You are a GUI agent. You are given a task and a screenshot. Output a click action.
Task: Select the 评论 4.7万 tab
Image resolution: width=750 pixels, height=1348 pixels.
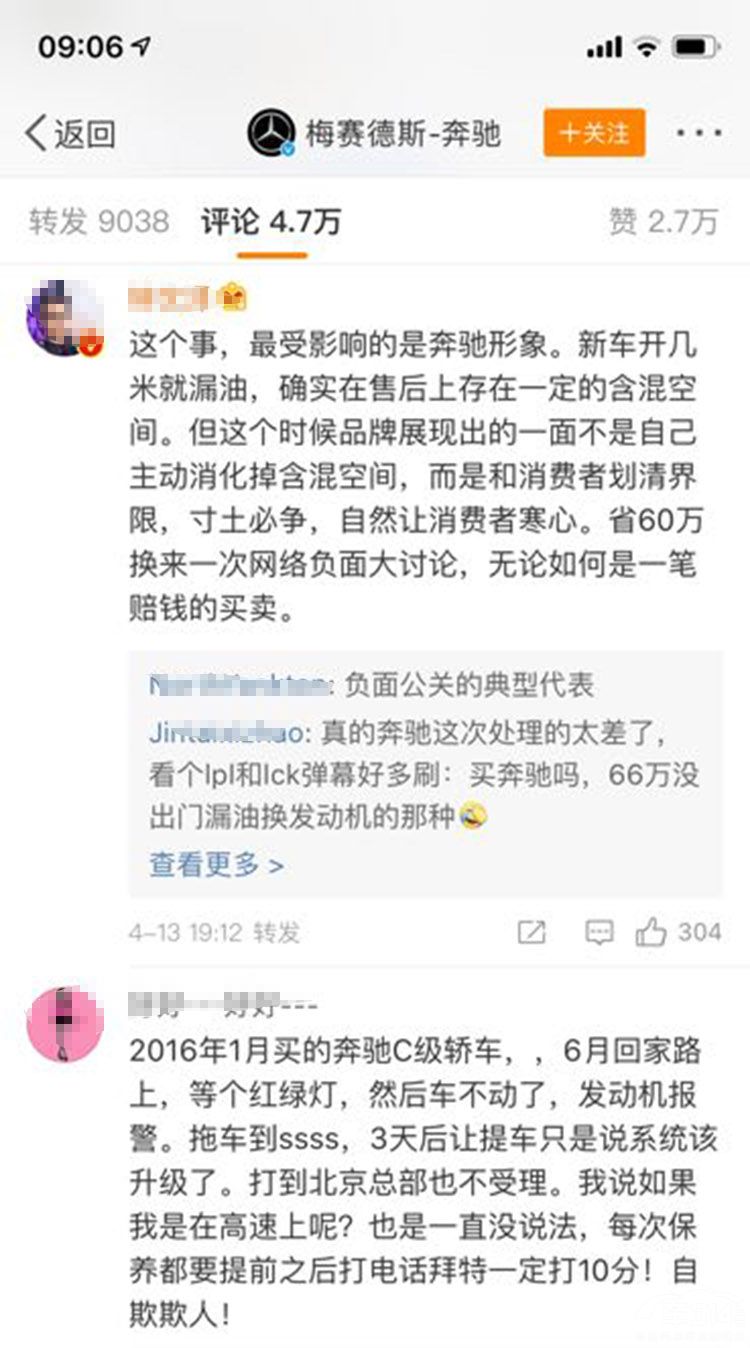[x=271, y=221]
